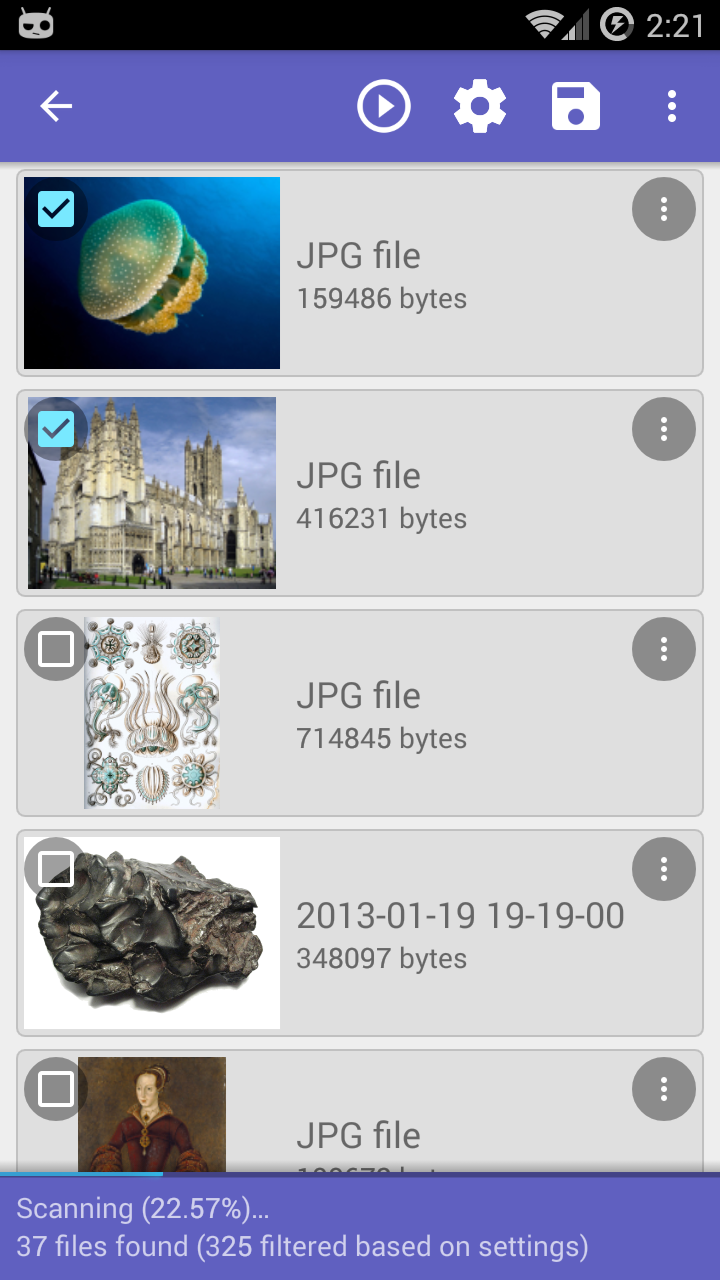Deselect the cathedral image checkbox
This screenshot has width=720, height=1280.
pos(57,429)
